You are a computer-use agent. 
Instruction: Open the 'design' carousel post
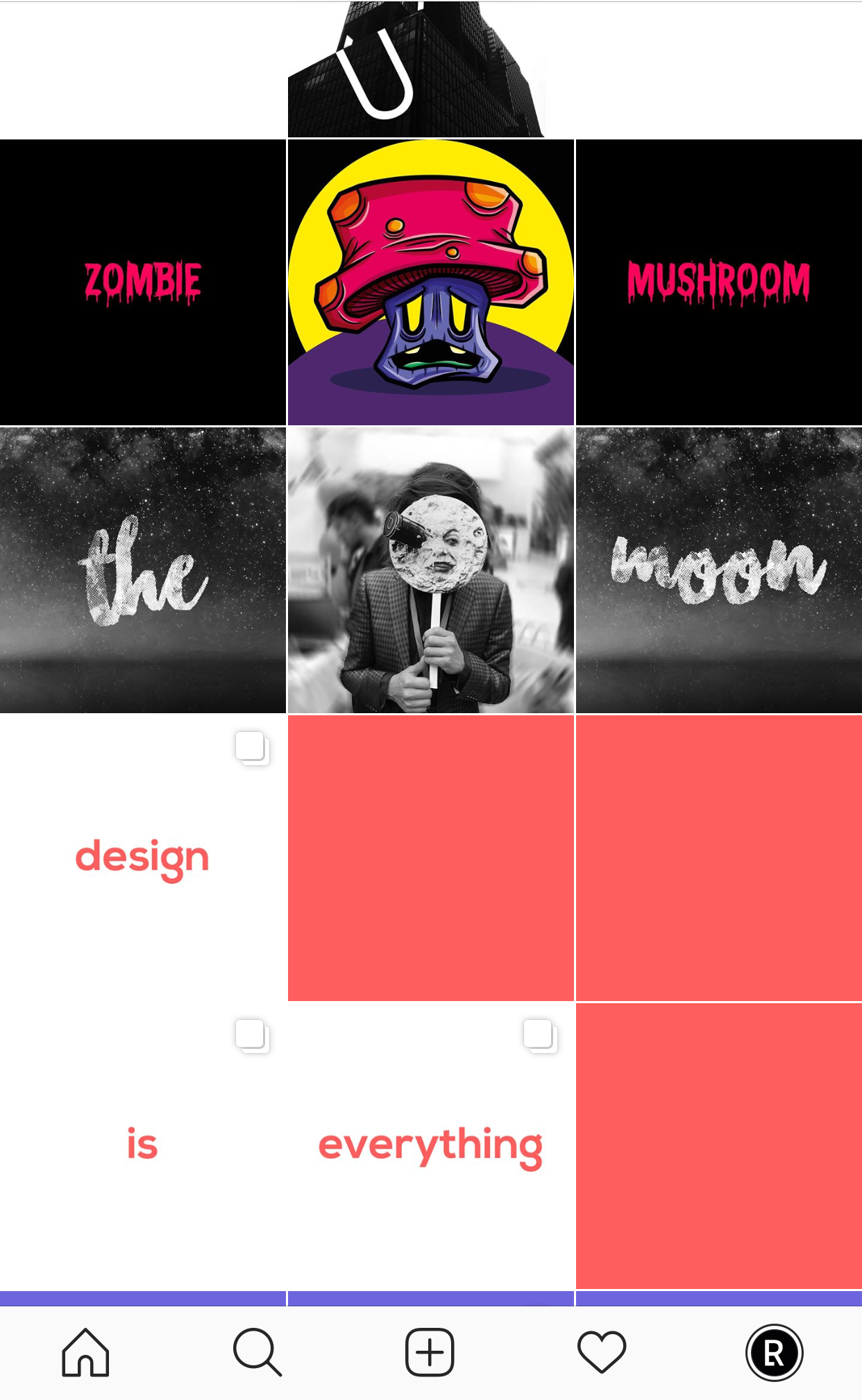click(x=143, y=858)
